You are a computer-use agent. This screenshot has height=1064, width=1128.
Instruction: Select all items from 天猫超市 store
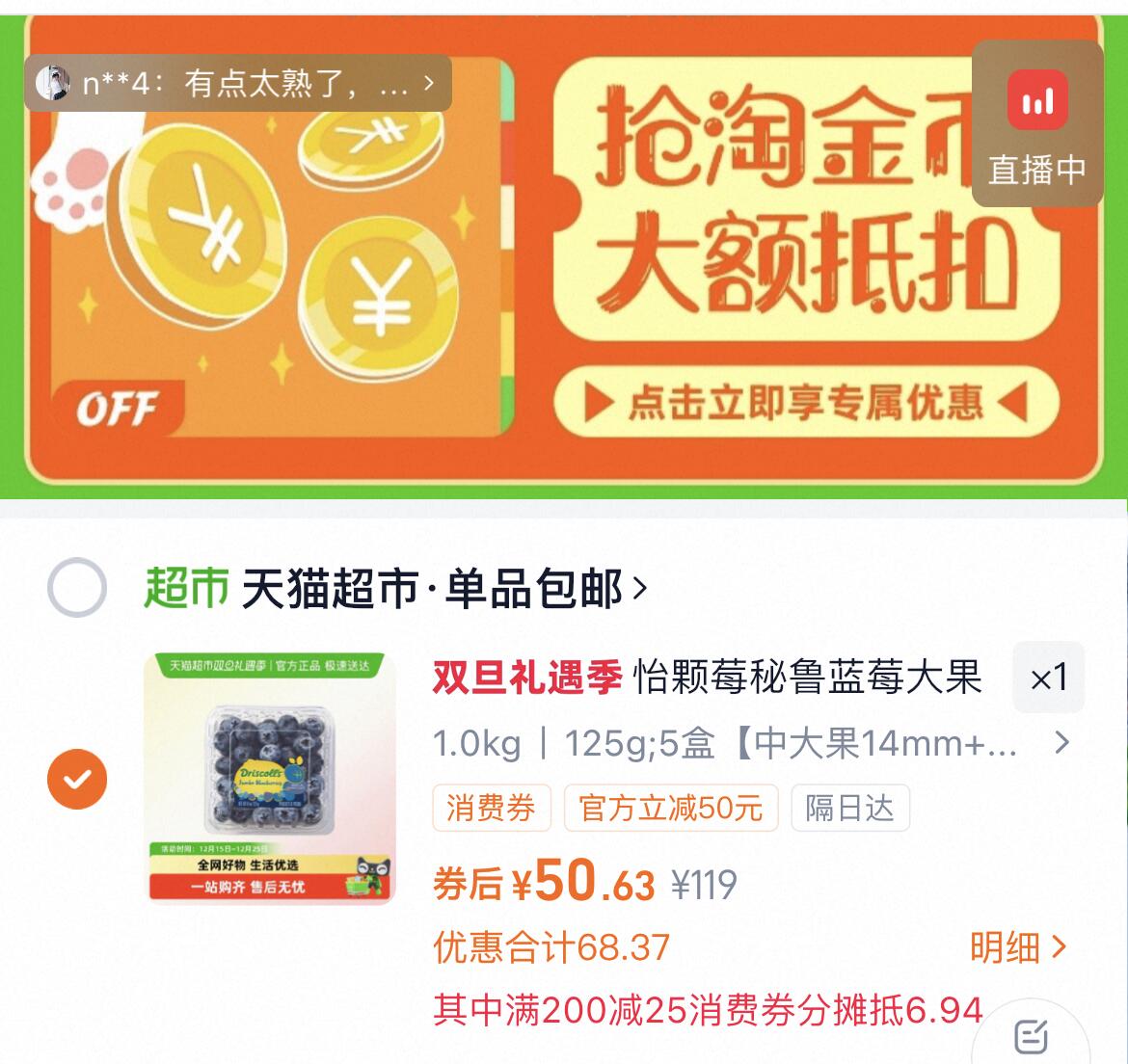77,587
